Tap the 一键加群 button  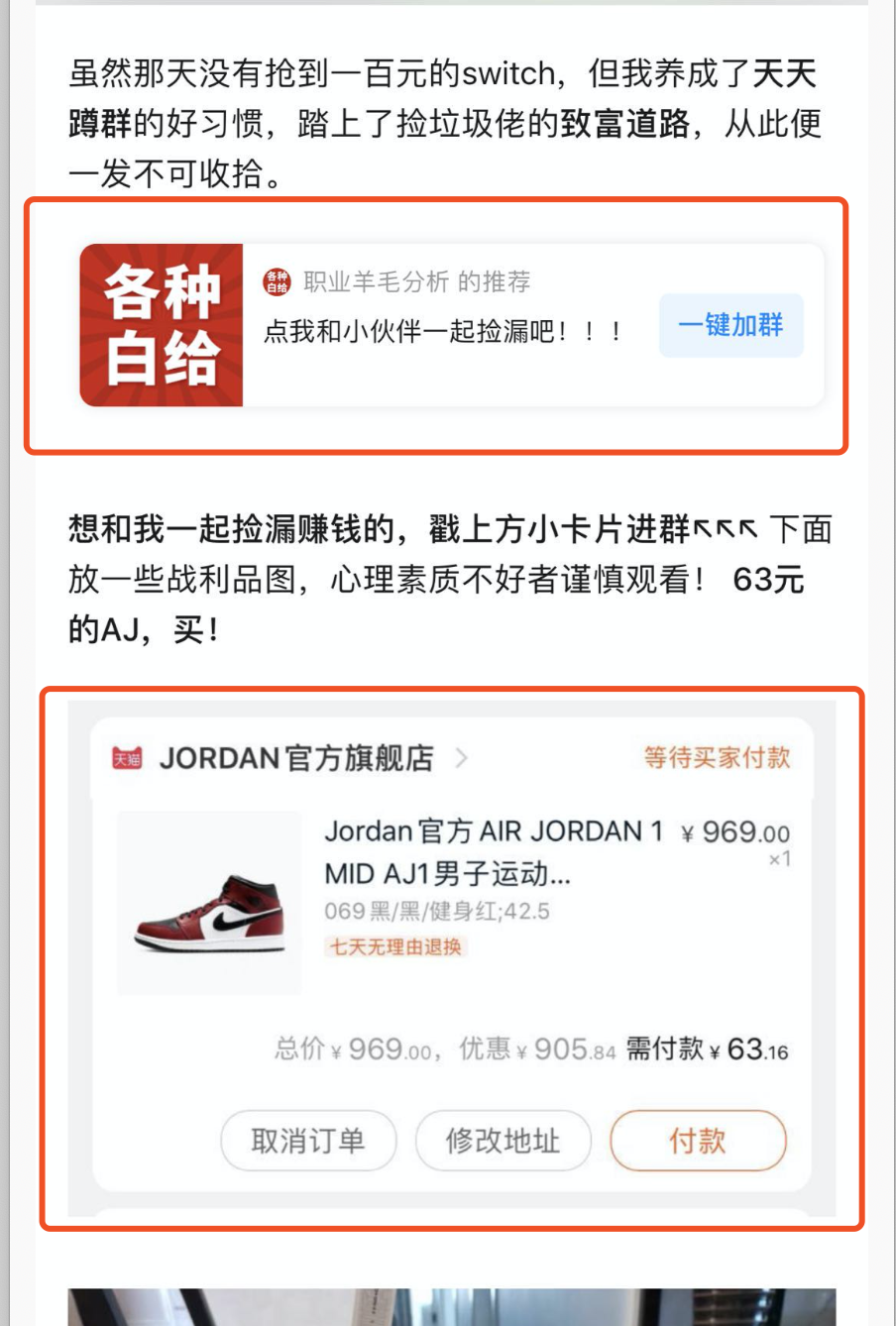tap(730, 325)
